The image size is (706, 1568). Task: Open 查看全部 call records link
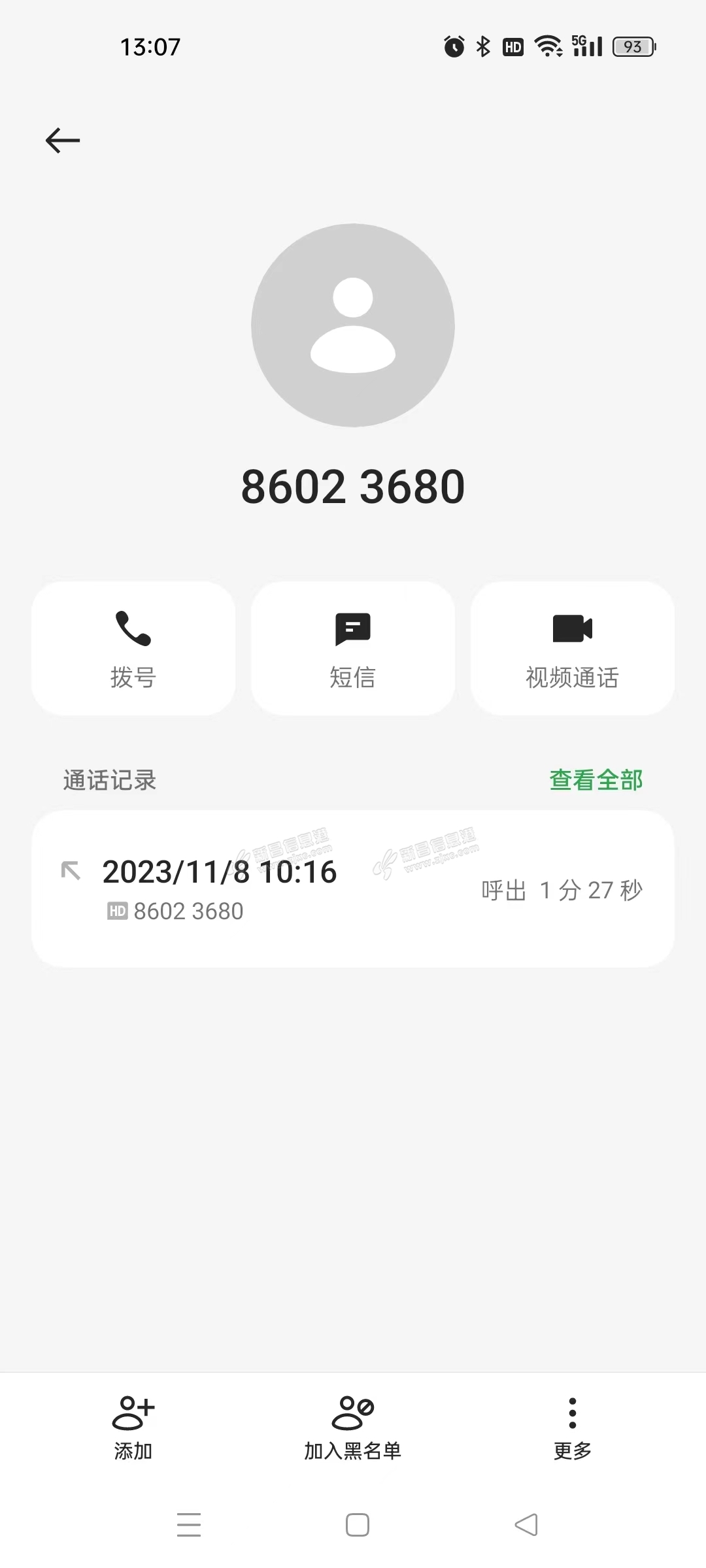pos(596,780)
